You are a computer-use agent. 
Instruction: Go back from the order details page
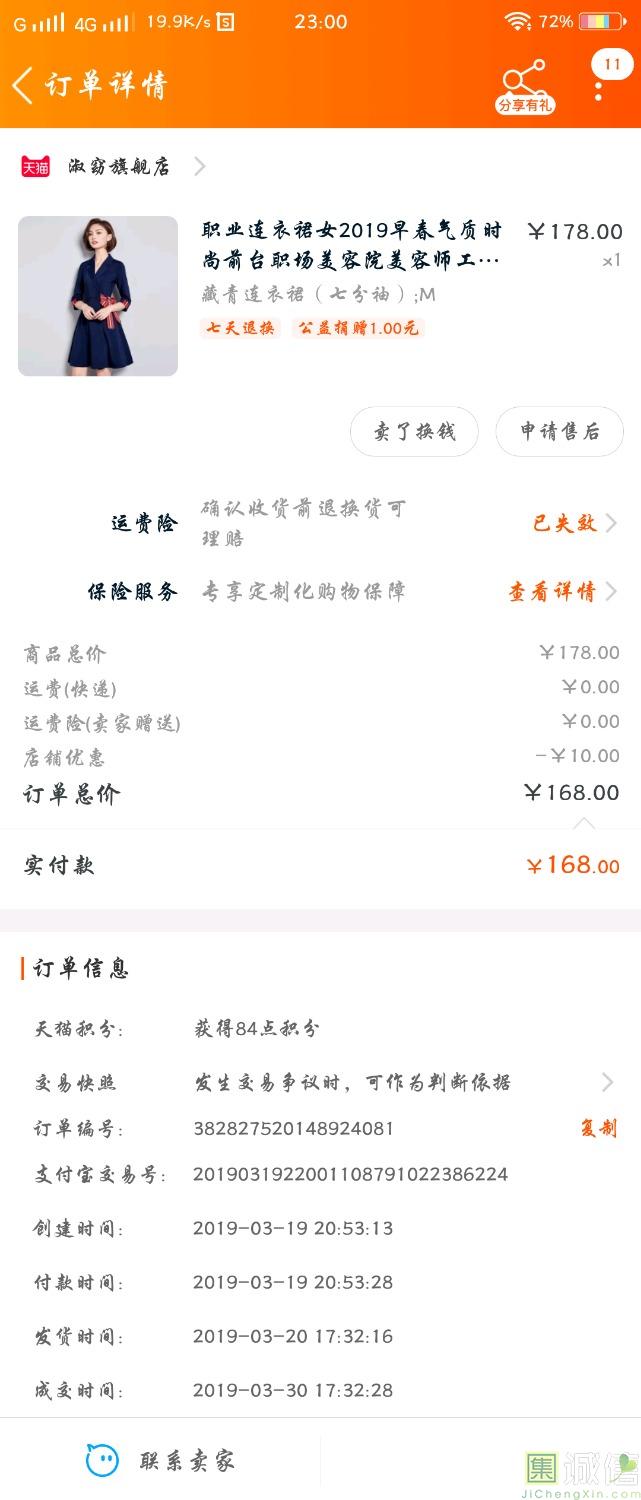[x=24, y=85]
